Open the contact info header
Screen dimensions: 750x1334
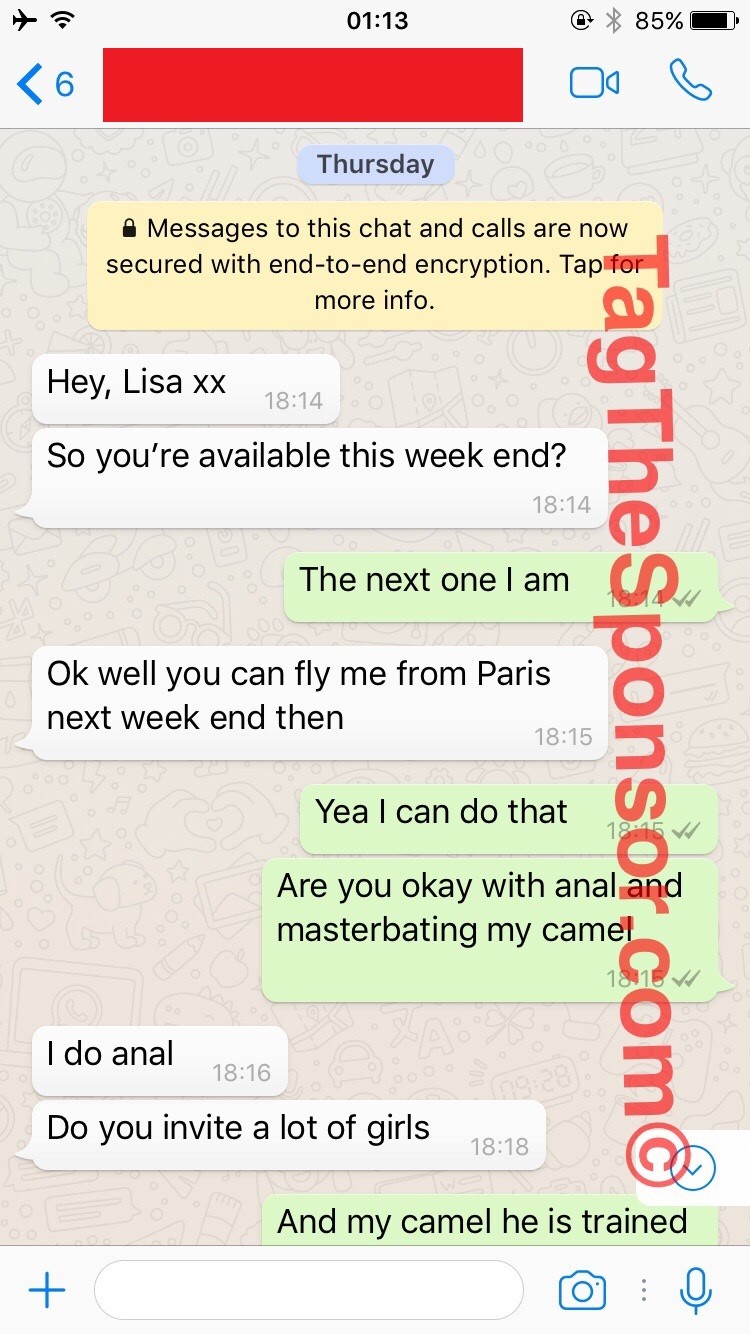(312, 85)
